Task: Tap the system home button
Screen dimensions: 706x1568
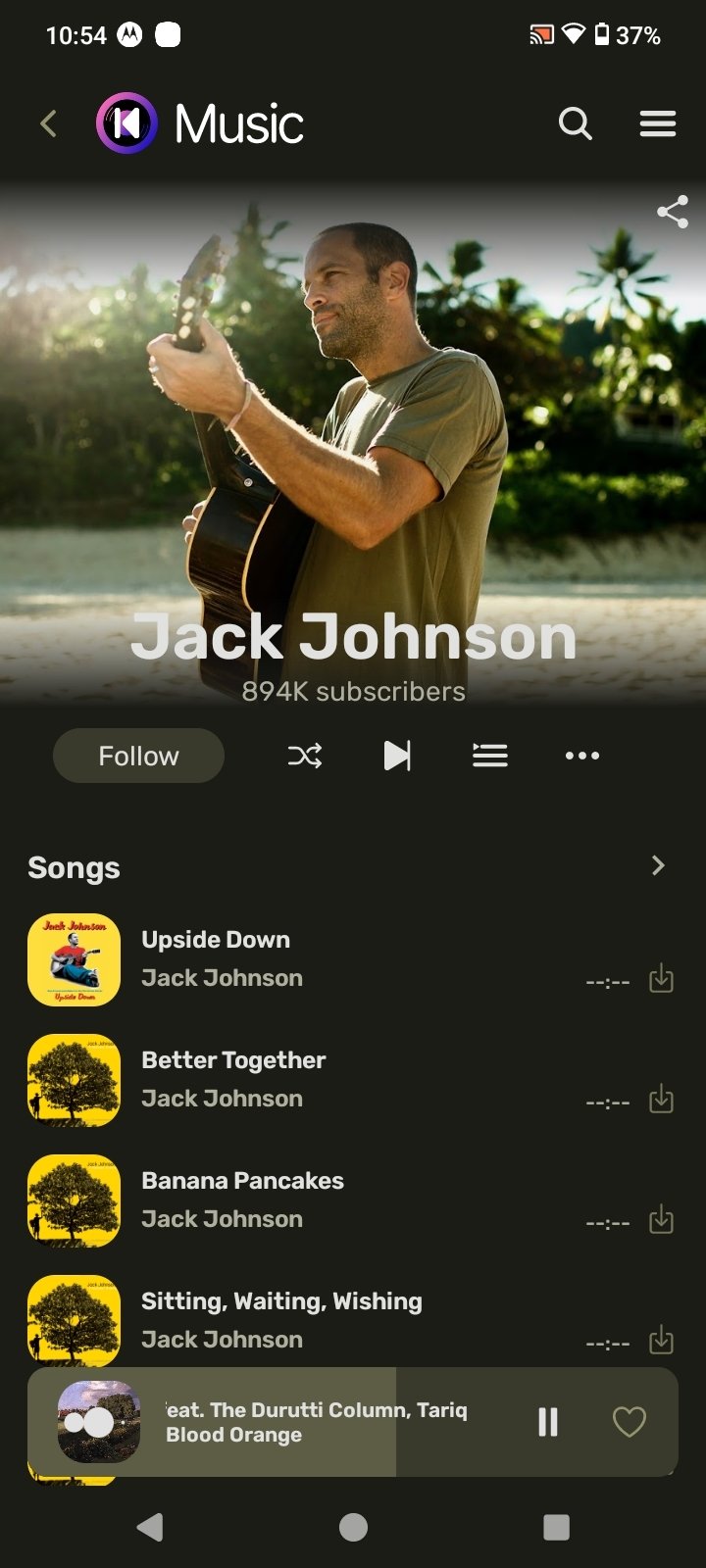Action: (x=353, y=1527)
